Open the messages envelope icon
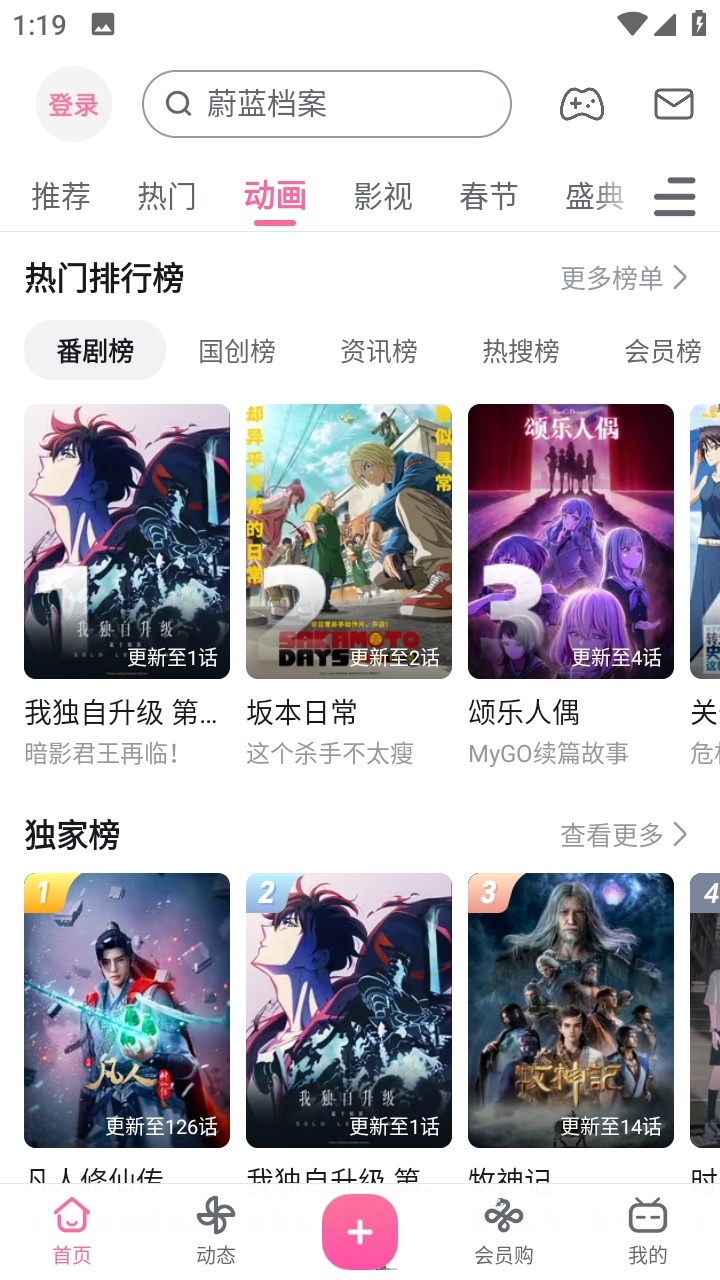The width and height of the screenshot is (720, 1280). point(674,104)
